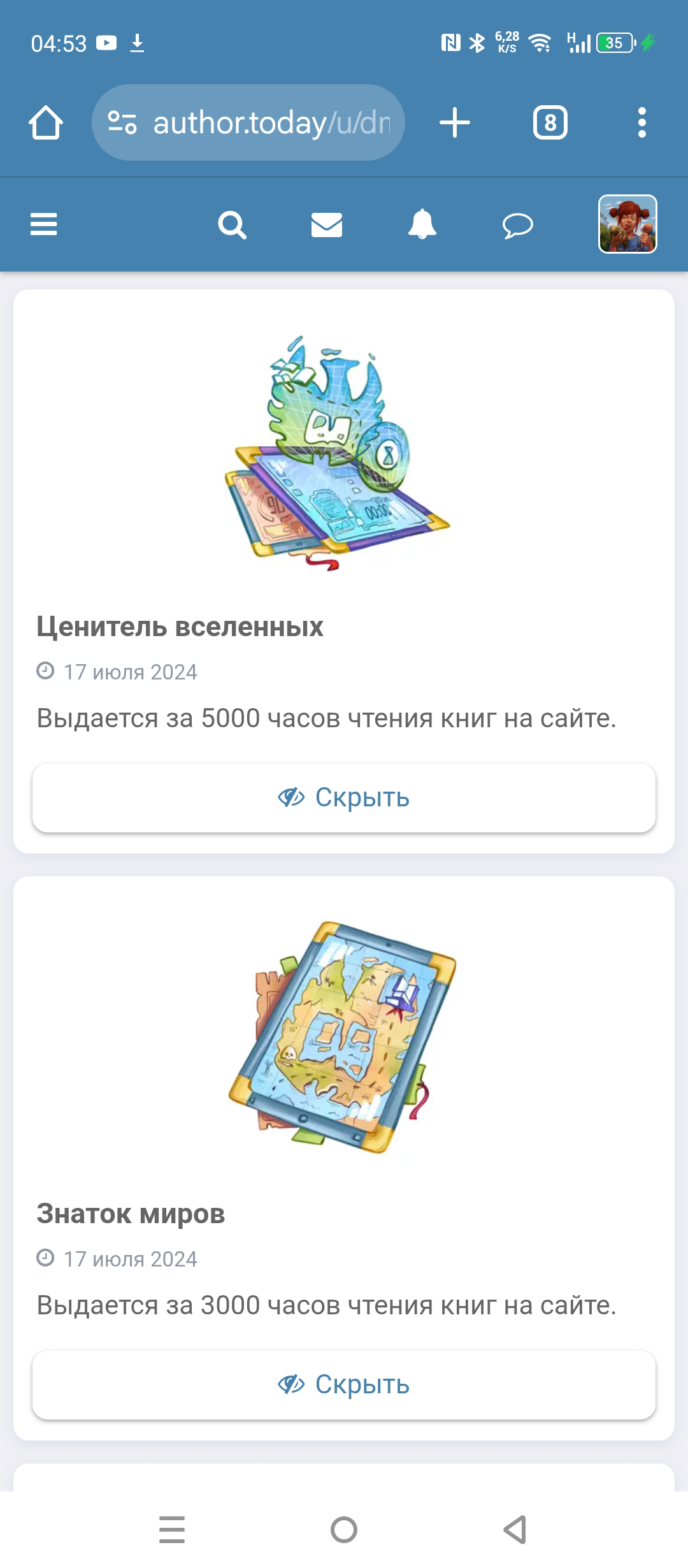The height and width of the screenshot is (1568, 688).
Task: Open the comments speech bubble
Action: click(517, 225)
